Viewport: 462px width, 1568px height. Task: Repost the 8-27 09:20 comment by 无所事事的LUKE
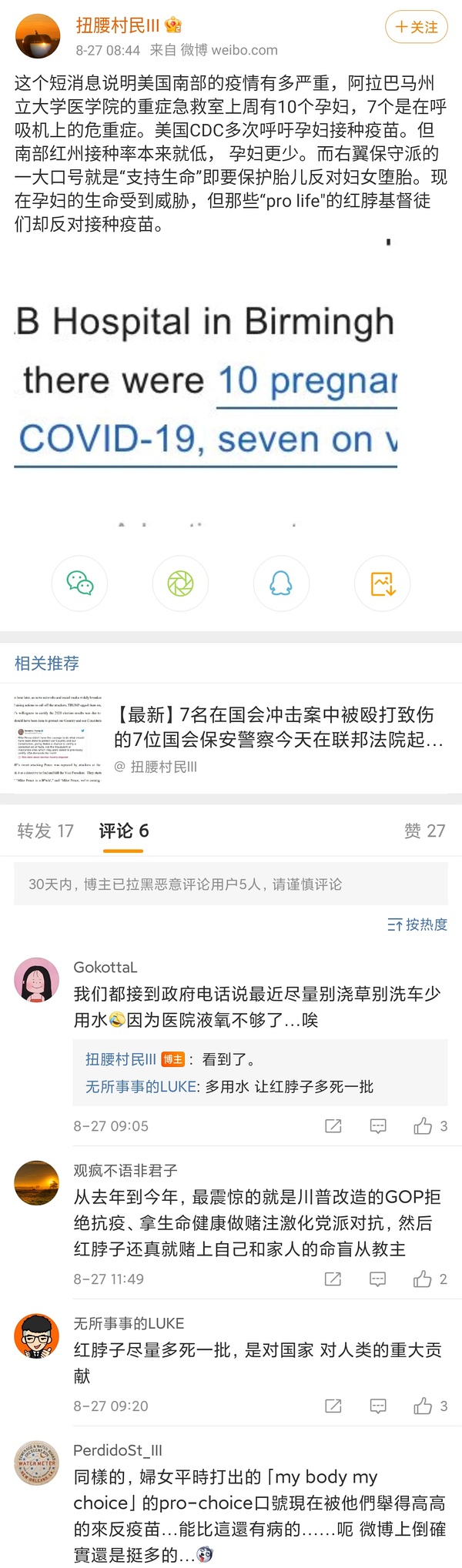pyautogui.click(x=333, y=1406)
